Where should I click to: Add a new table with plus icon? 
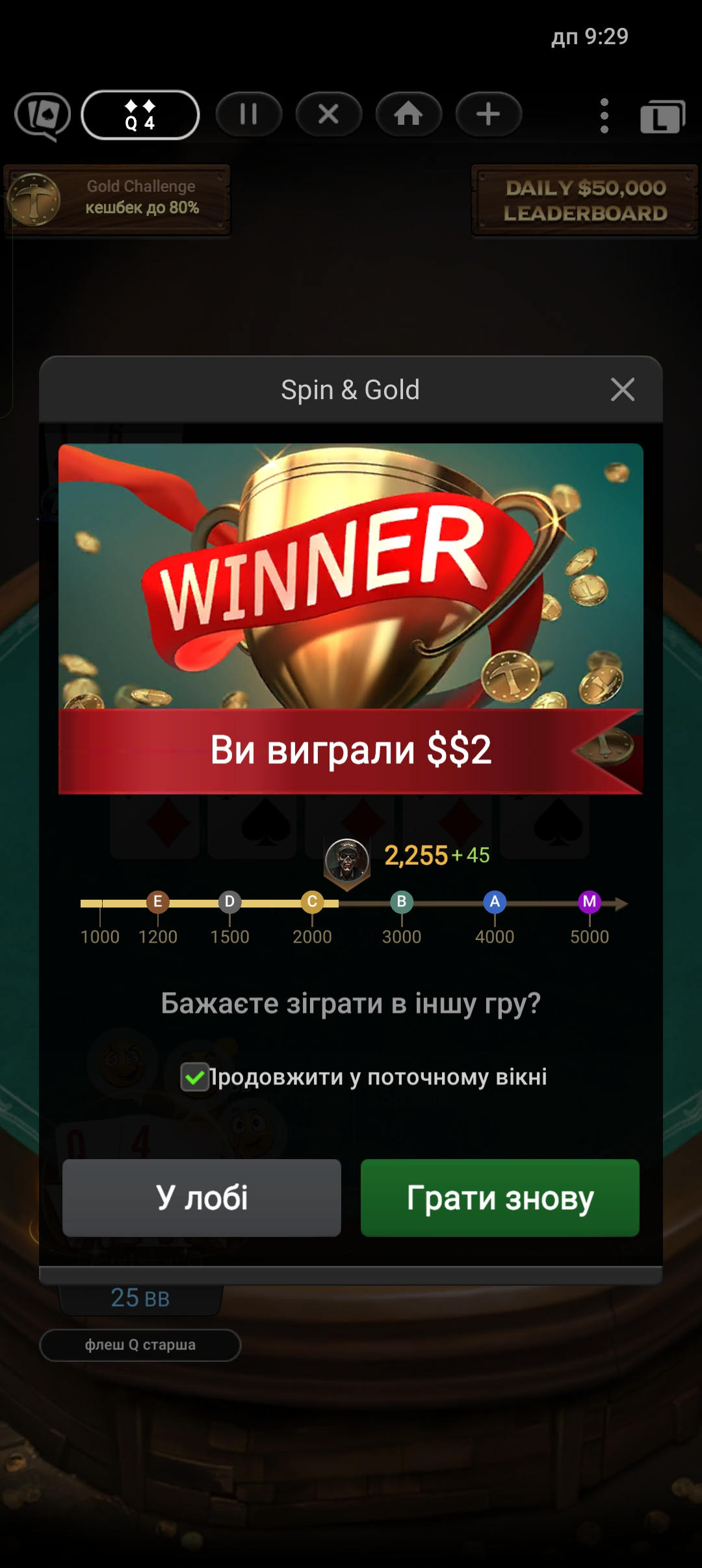(488, 114)
